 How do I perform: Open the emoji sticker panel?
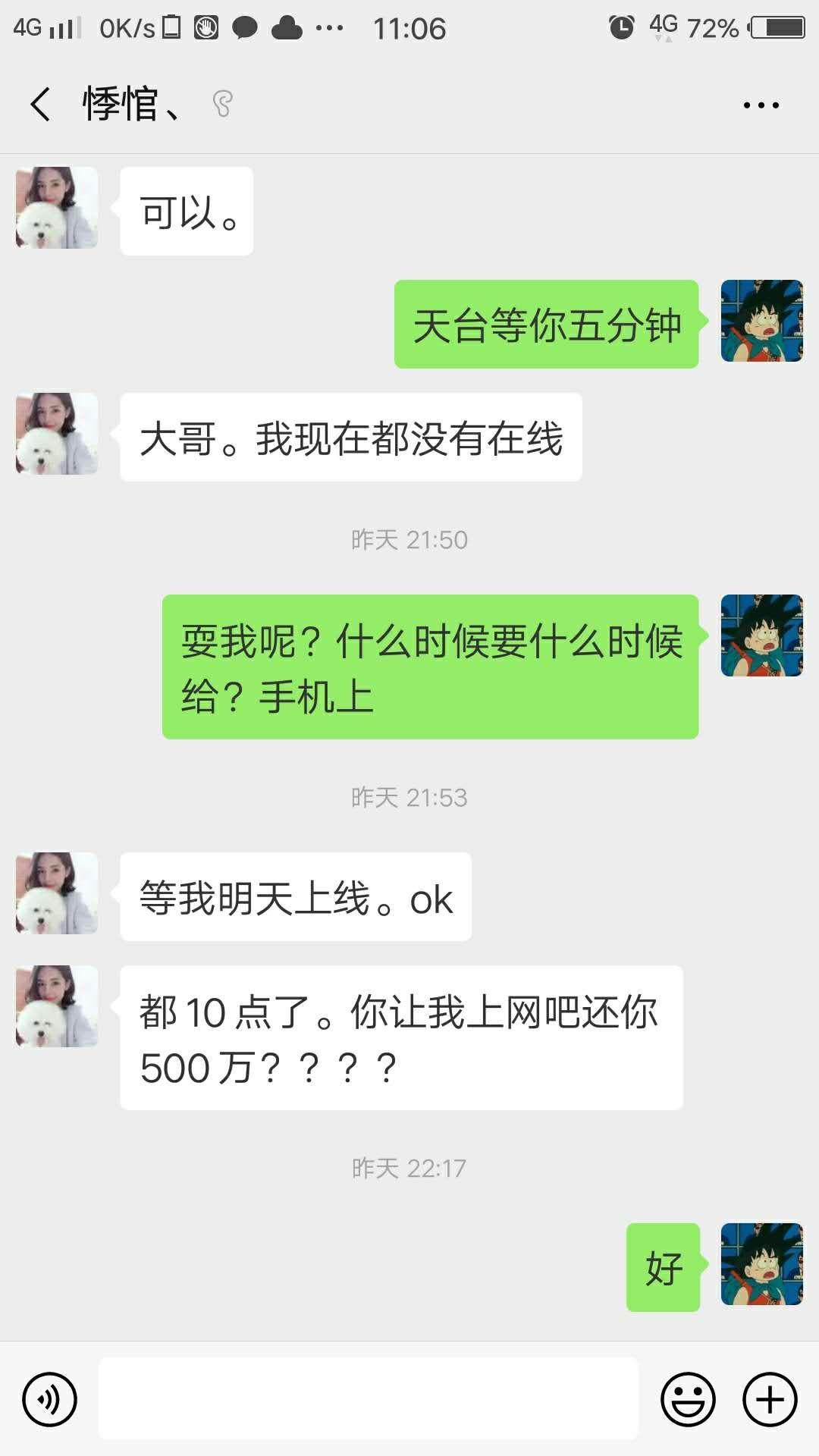tap(688, 1399)
